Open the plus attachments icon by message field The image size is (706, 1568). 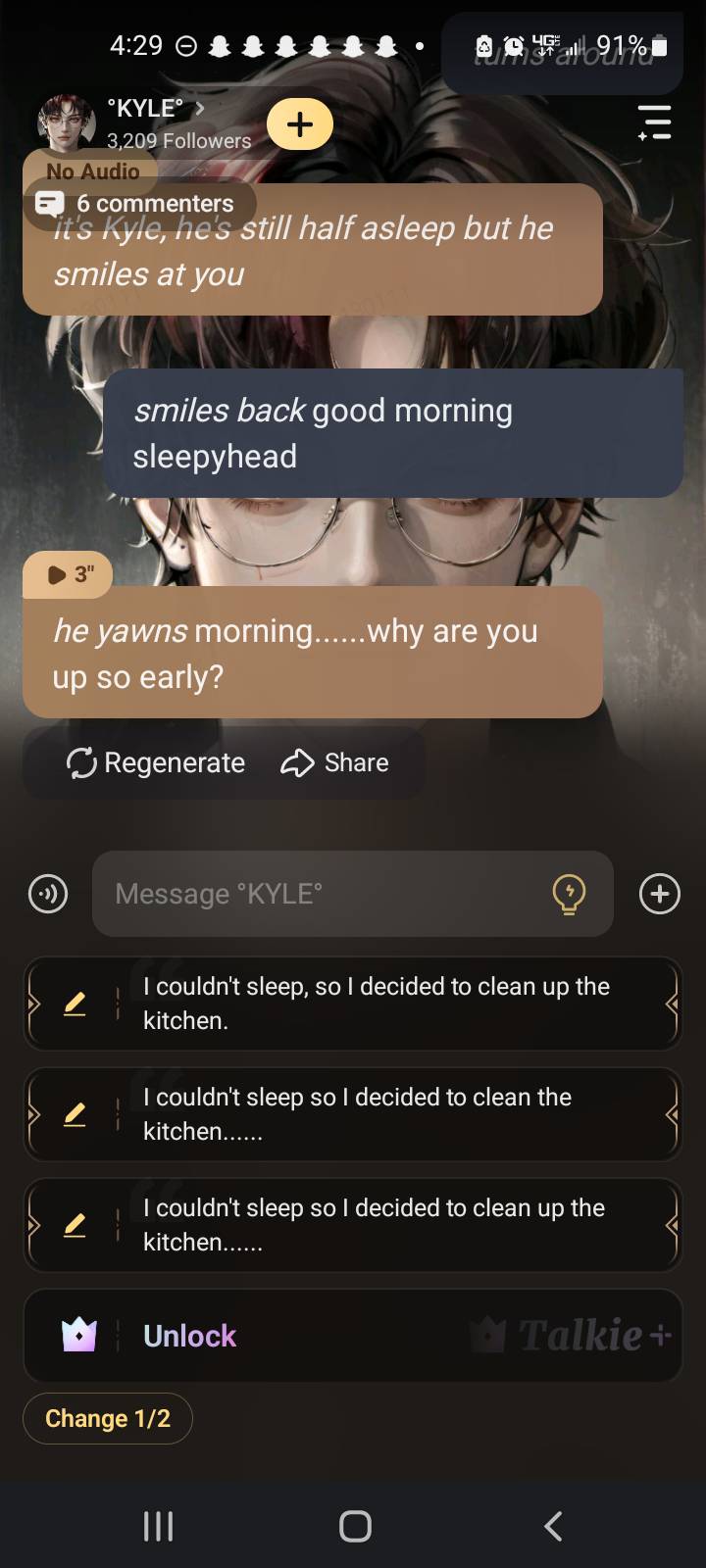click(x=659, y=894)
